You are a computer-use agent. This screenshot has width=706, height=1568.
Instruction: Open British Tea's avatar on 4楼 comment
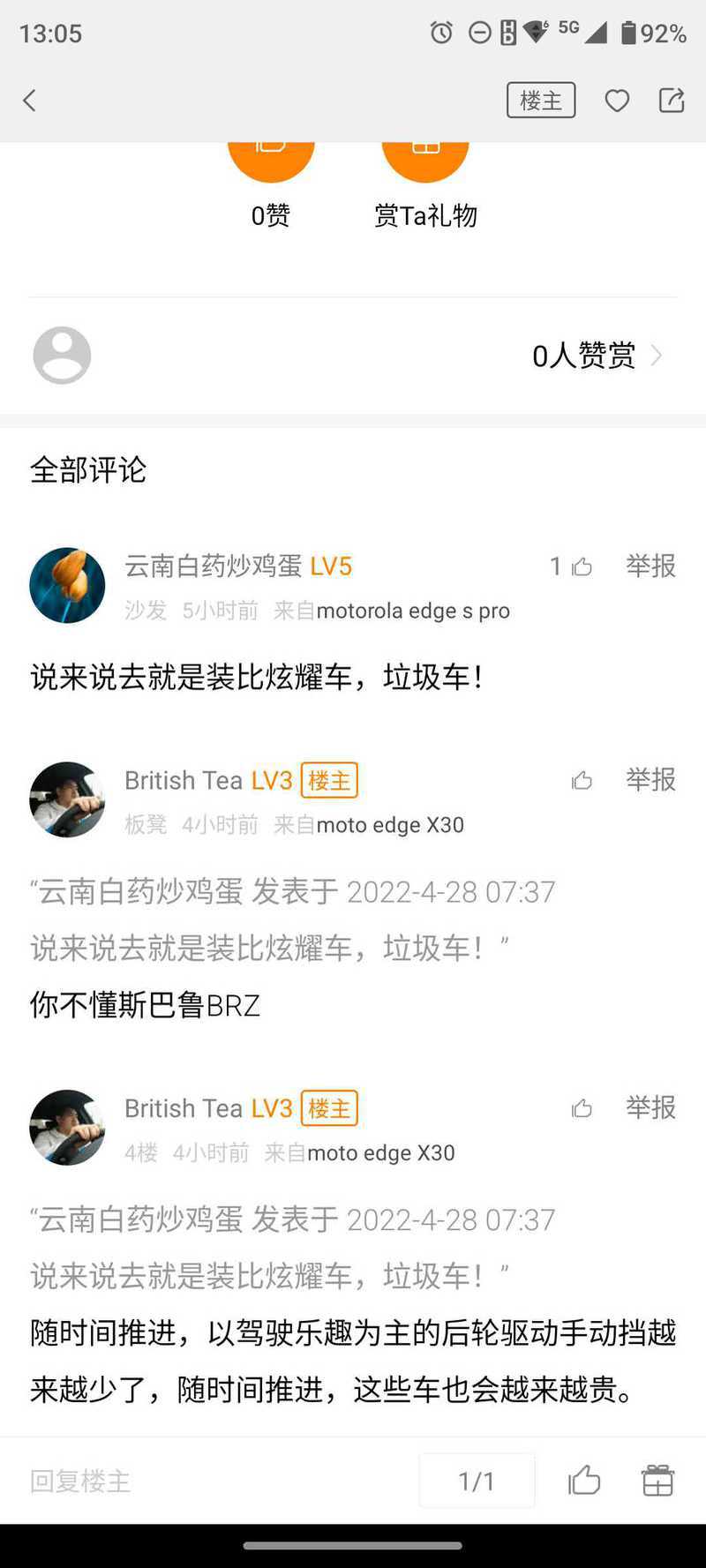67,1128
